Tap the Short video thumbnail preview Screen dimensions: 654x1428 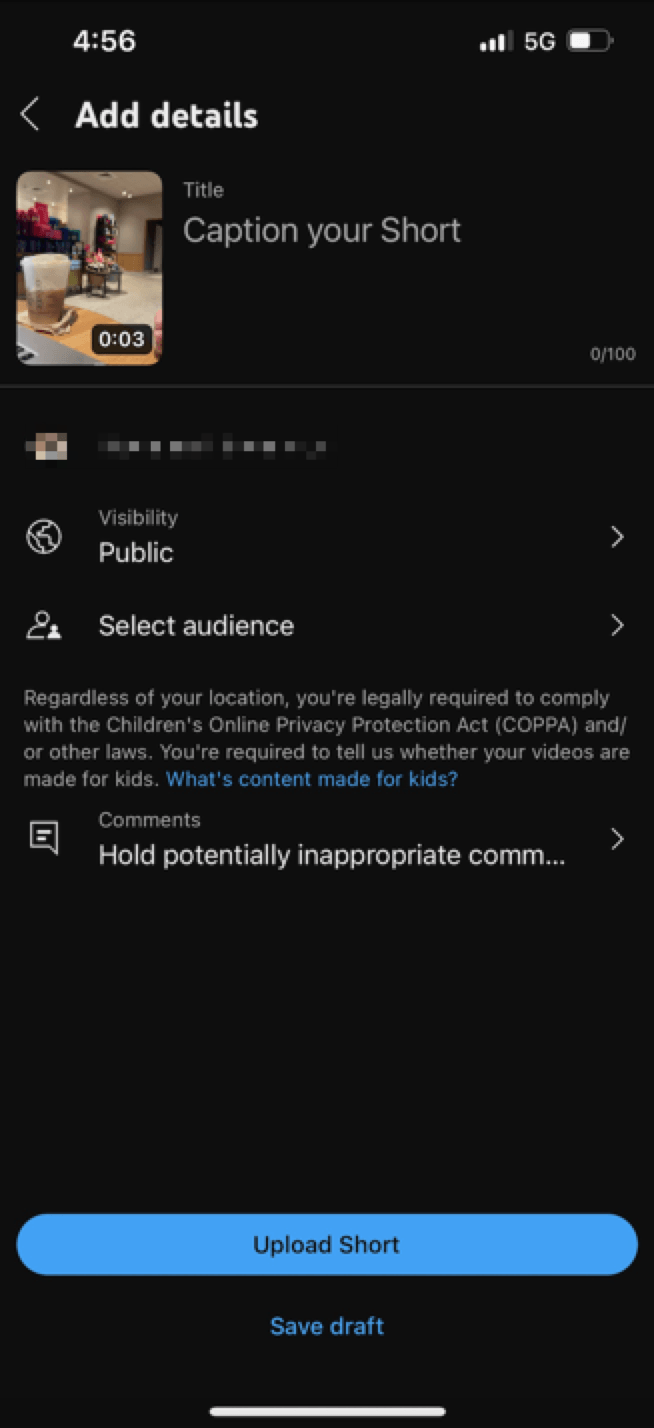(89, 267)
